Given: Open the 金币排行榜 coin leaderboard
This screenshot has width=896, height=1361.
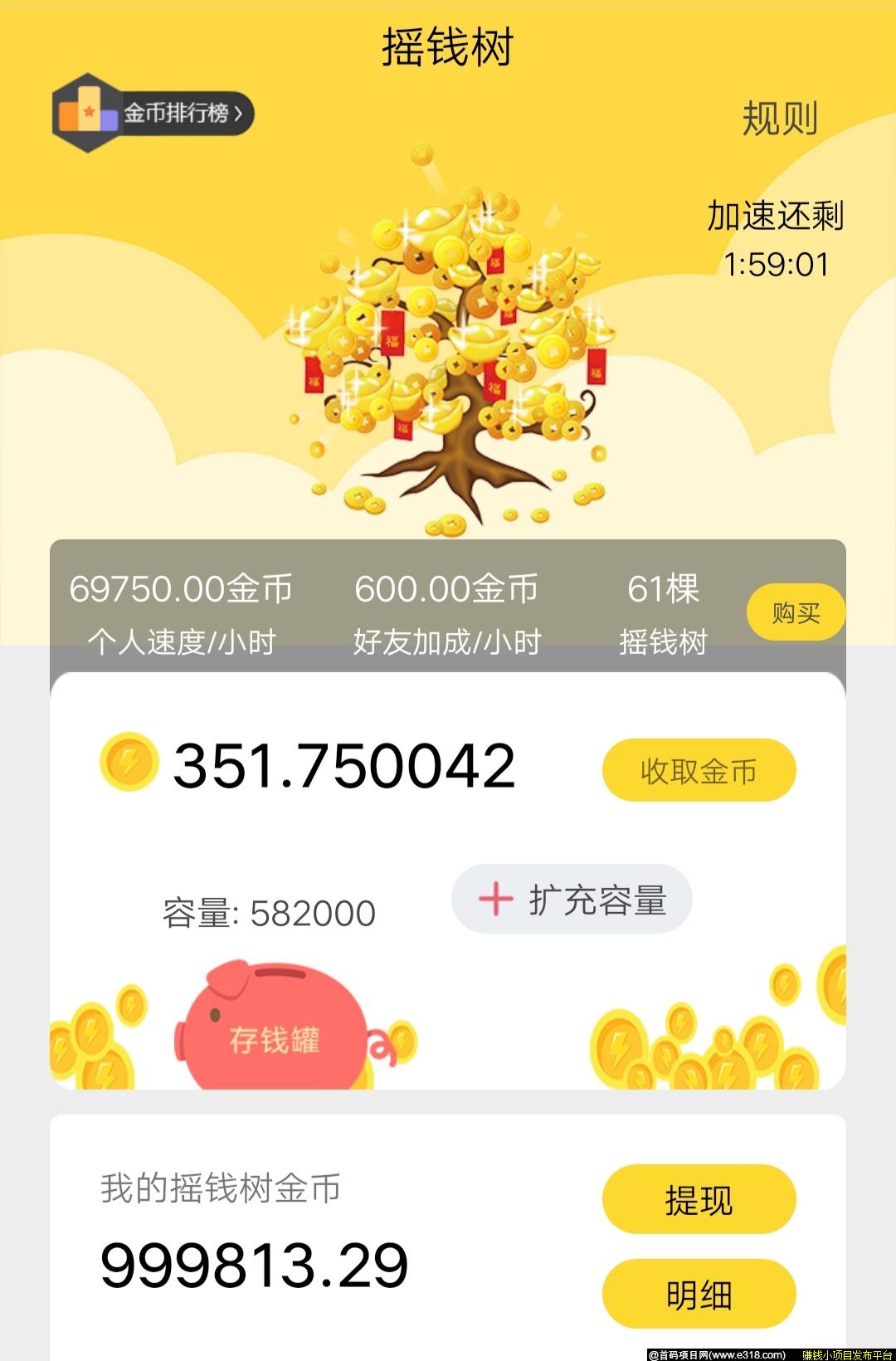Looking at the screenshot, I should click(154, 114).
